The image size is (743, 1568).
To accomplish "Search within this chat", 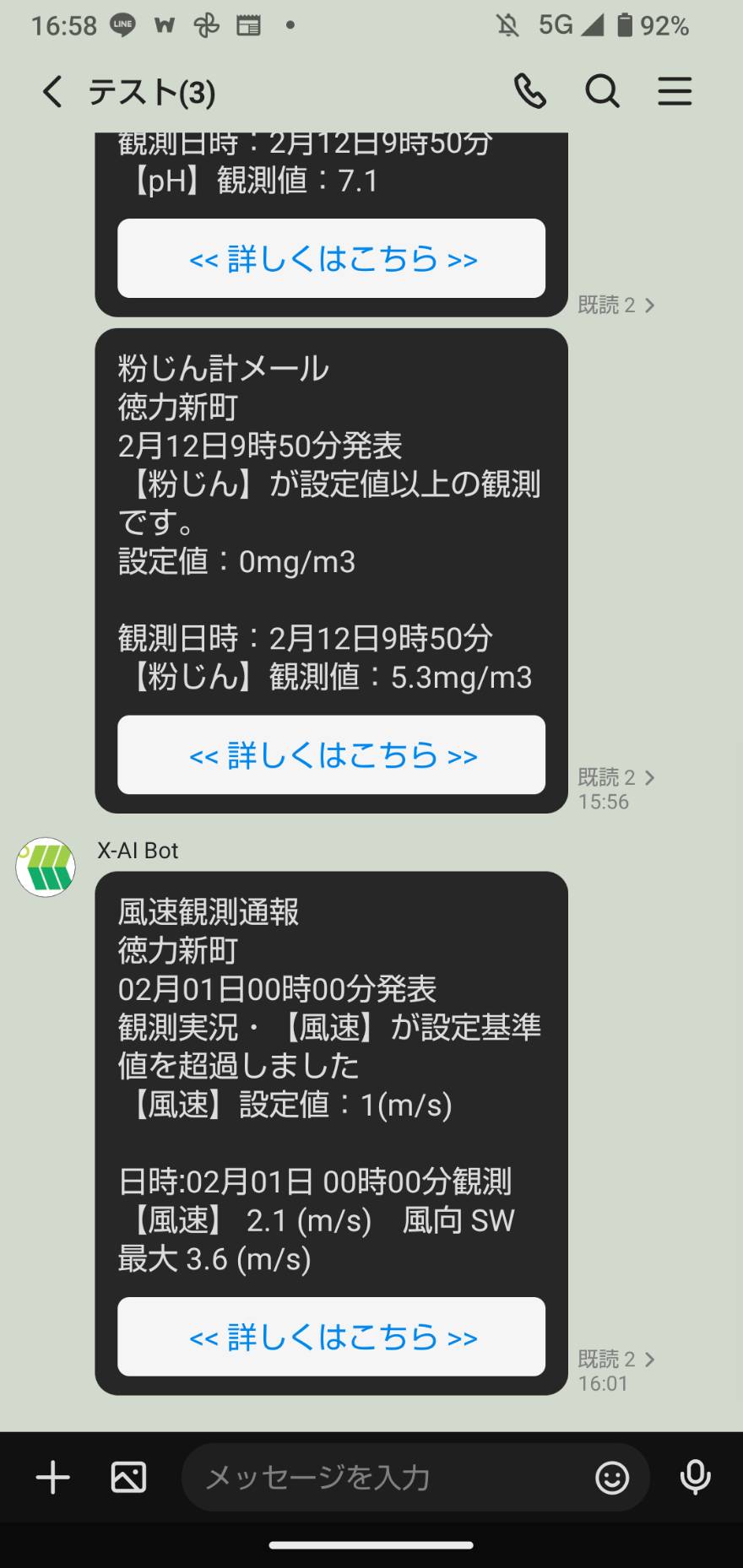I will 602,91.
